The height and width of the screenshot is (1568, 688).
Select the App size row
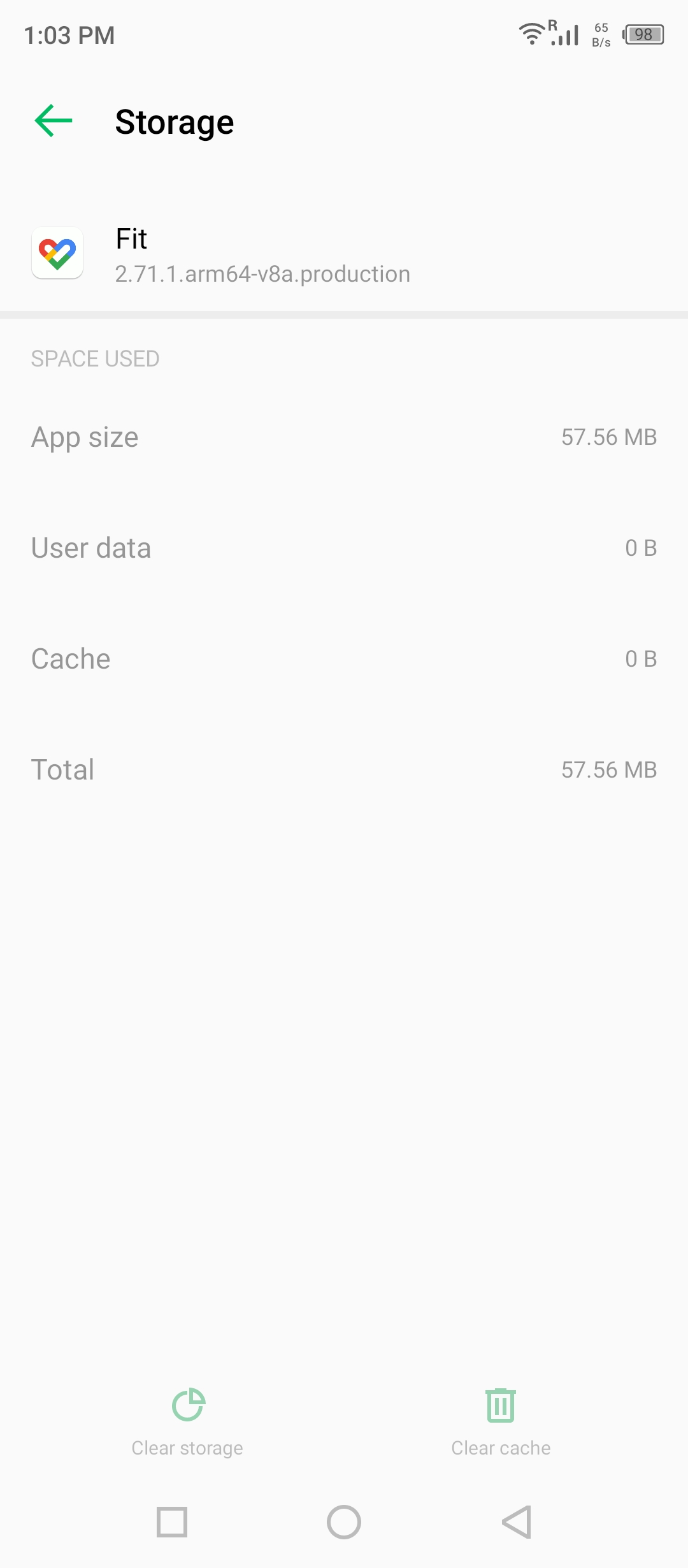[344, 437]
